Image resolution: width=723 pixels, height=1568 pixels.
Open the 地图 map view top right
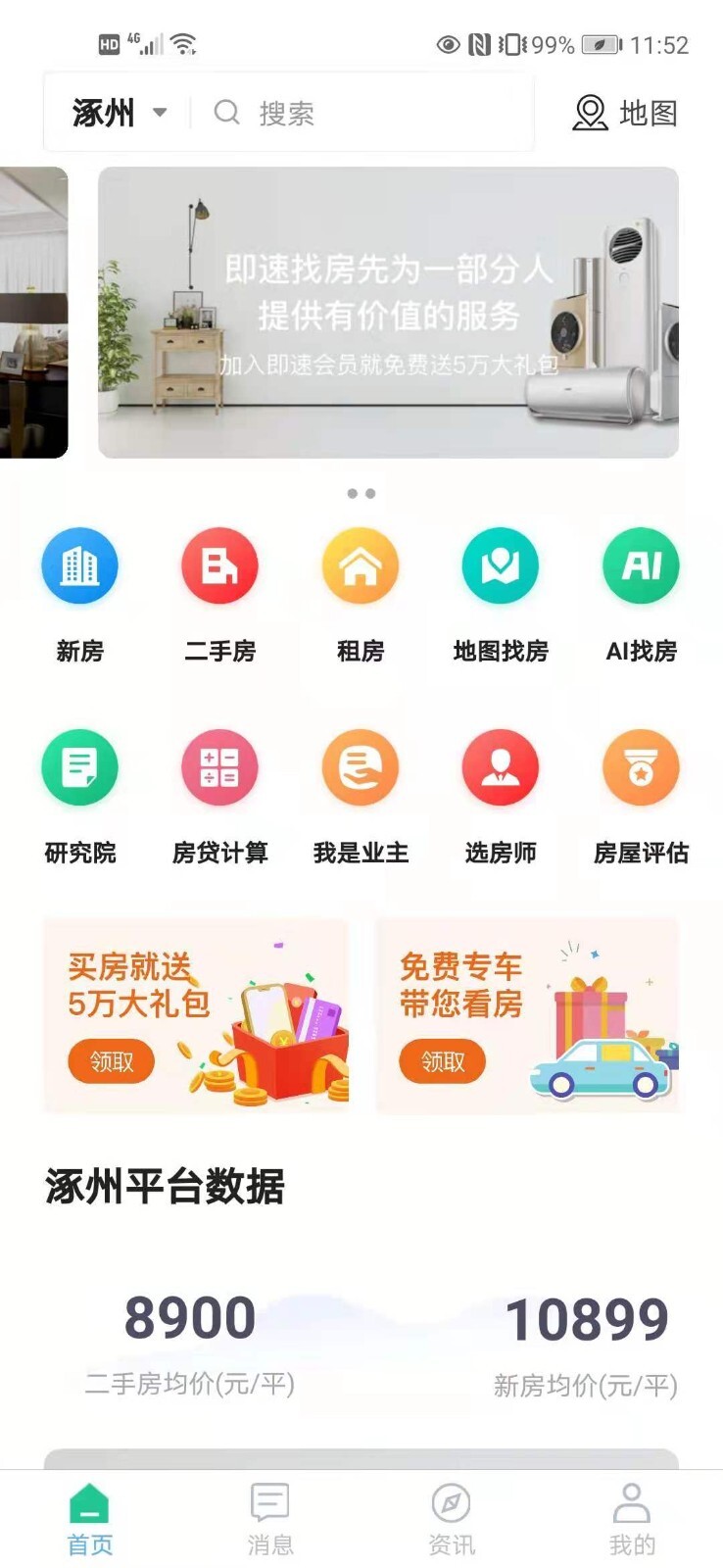pyautogui.click(x=626, y=113)
